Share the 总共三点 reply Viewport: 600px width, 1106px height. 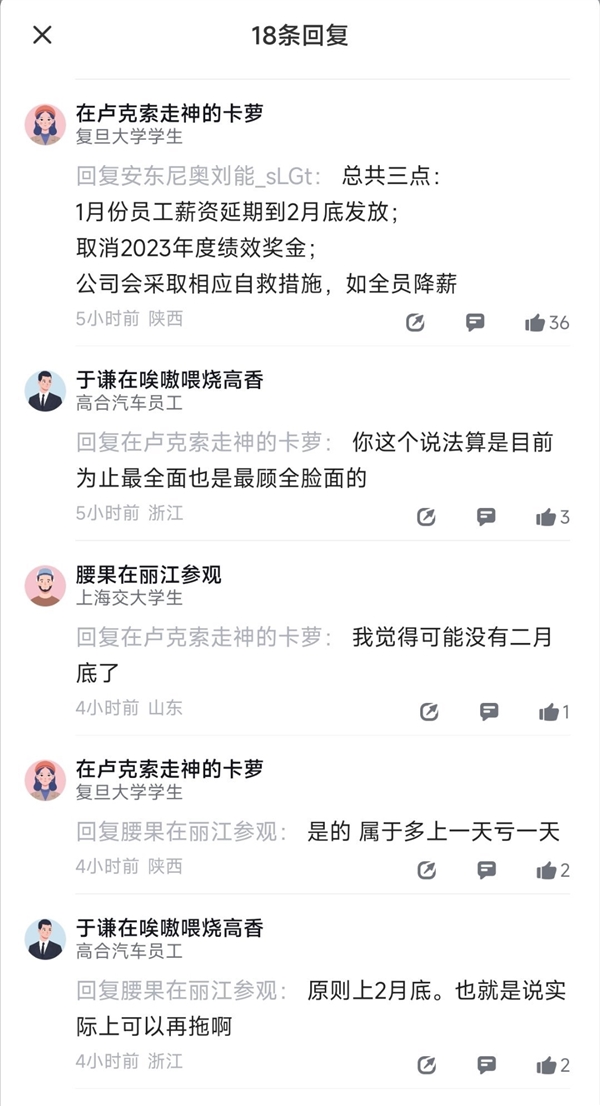point(416,322)
